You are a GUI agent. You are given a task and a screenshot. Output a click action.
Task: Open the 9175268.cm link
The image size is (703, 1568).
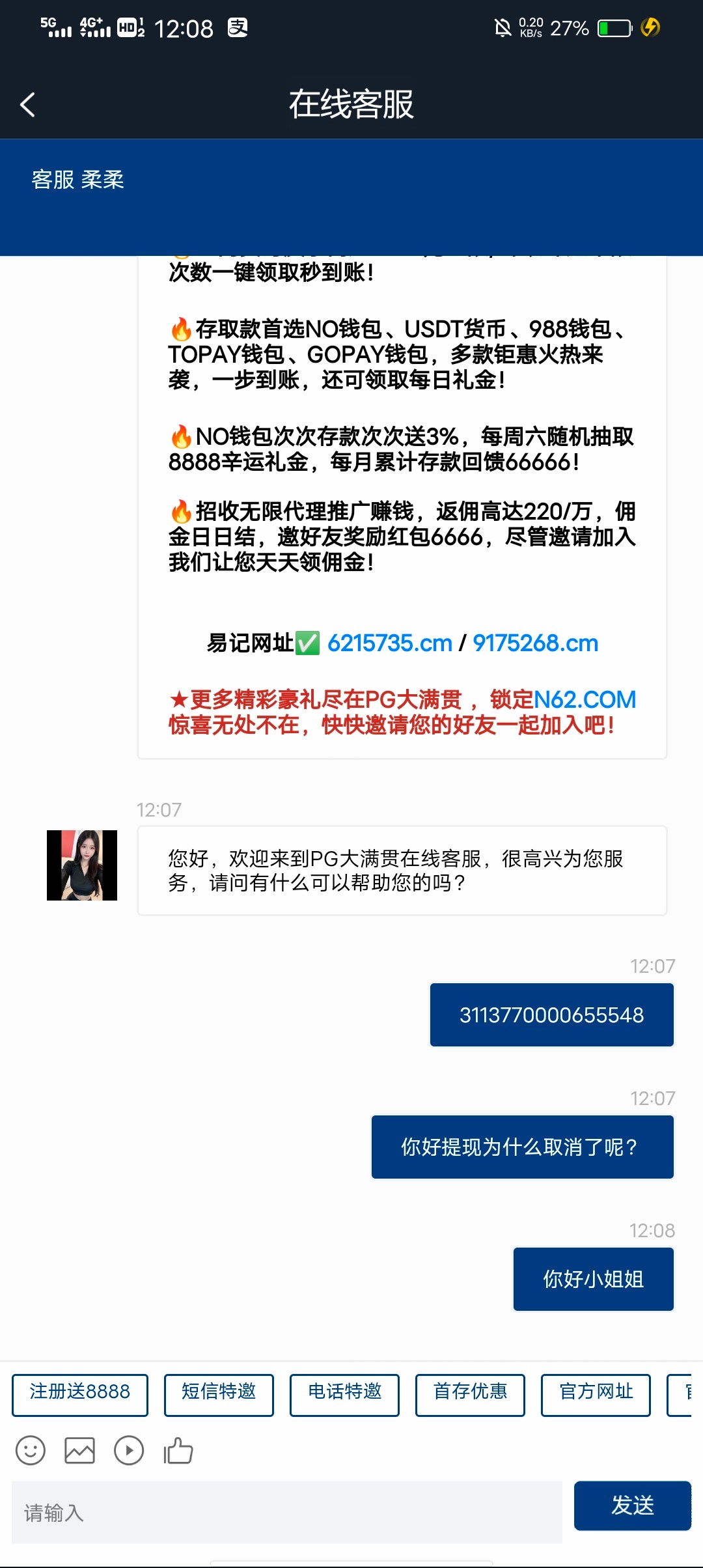pyautogui.click(x=535, y=643)
